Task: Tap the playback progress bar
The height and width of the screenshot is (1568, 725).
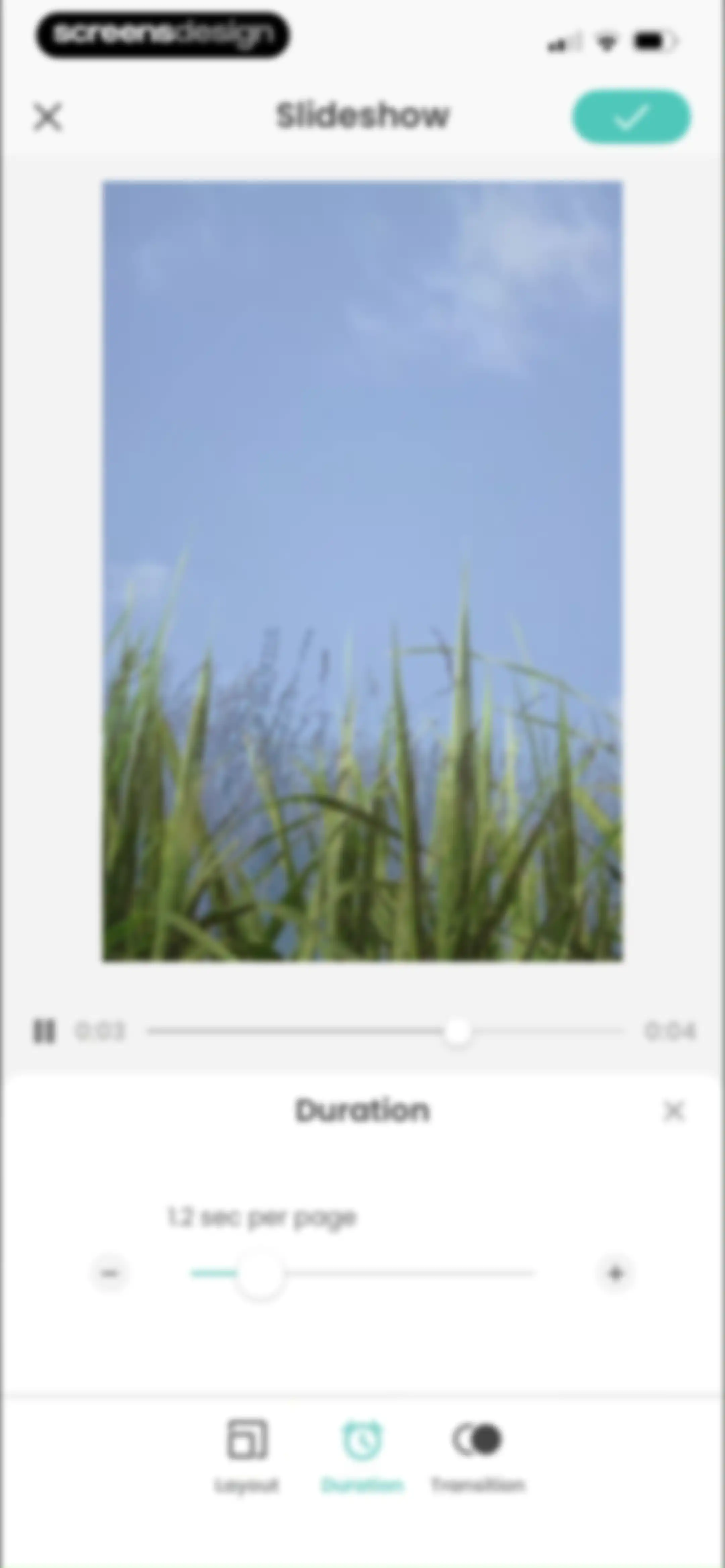Action: pyautogui.click(x=386, y=1031)
